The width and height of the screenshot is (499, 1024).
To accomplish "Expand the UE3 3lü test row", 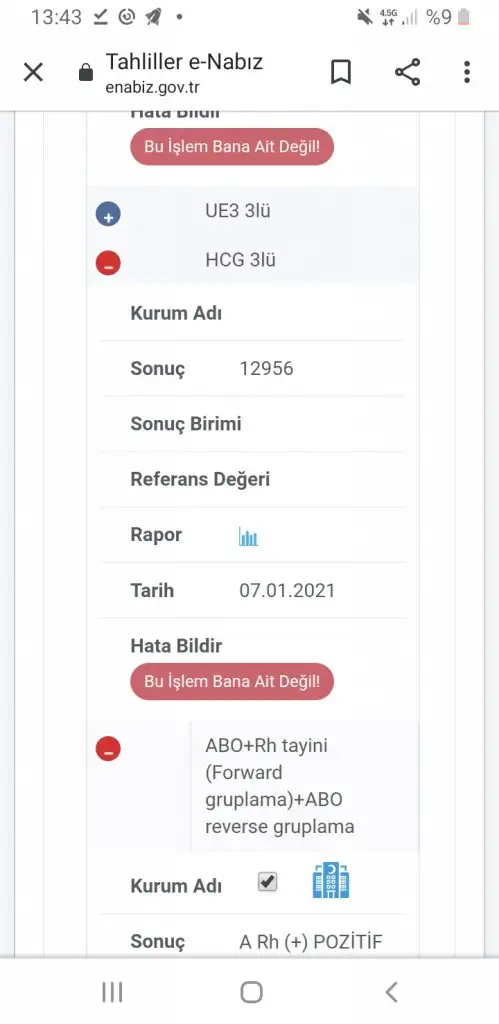I will (108, 214).
